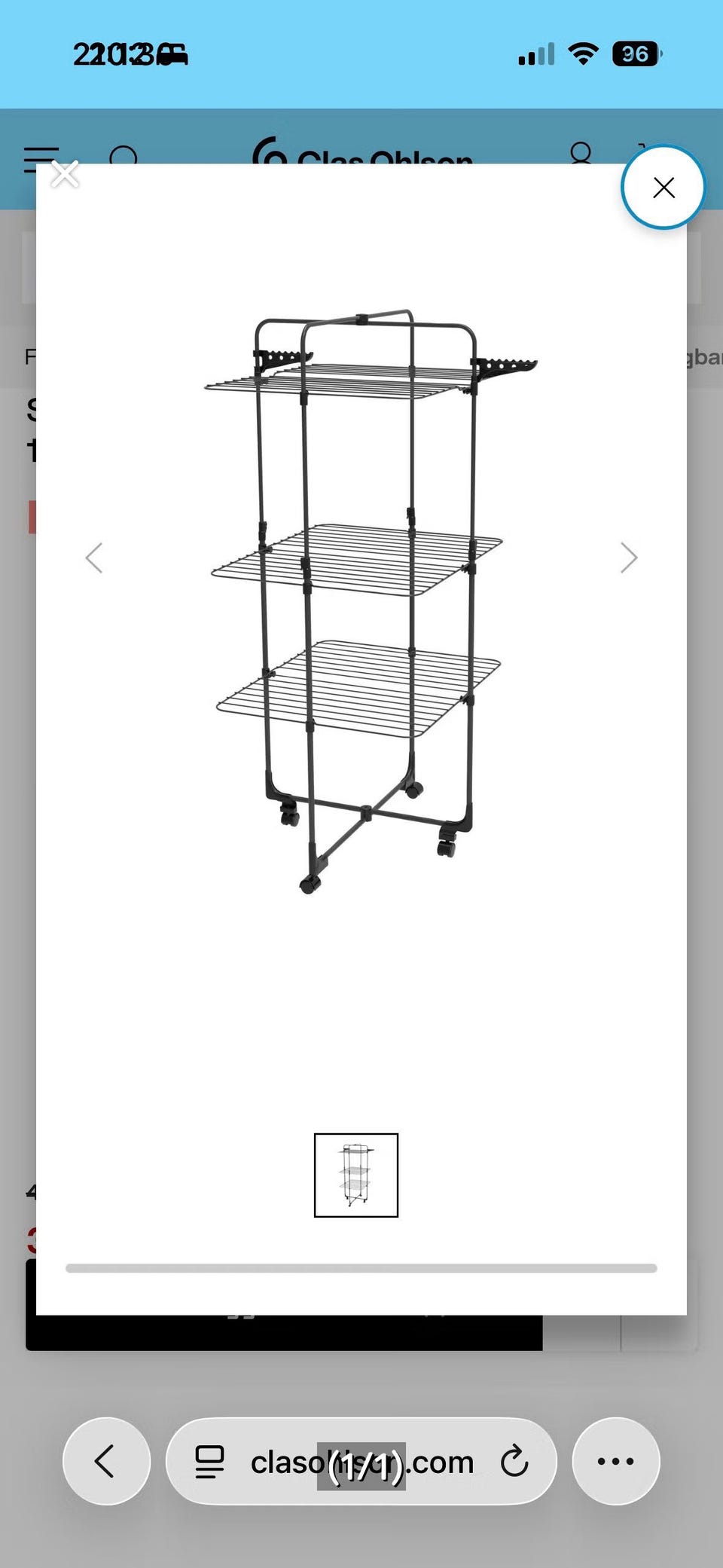723x1568 pixels.
Task: Tap the address bar URL
Action: coord(362,1463)
